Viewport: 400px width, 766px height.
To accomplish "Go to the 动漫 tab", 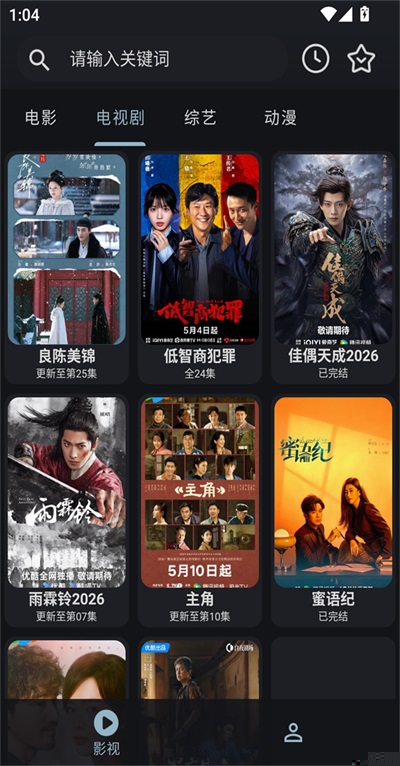I will pos(280,118).
